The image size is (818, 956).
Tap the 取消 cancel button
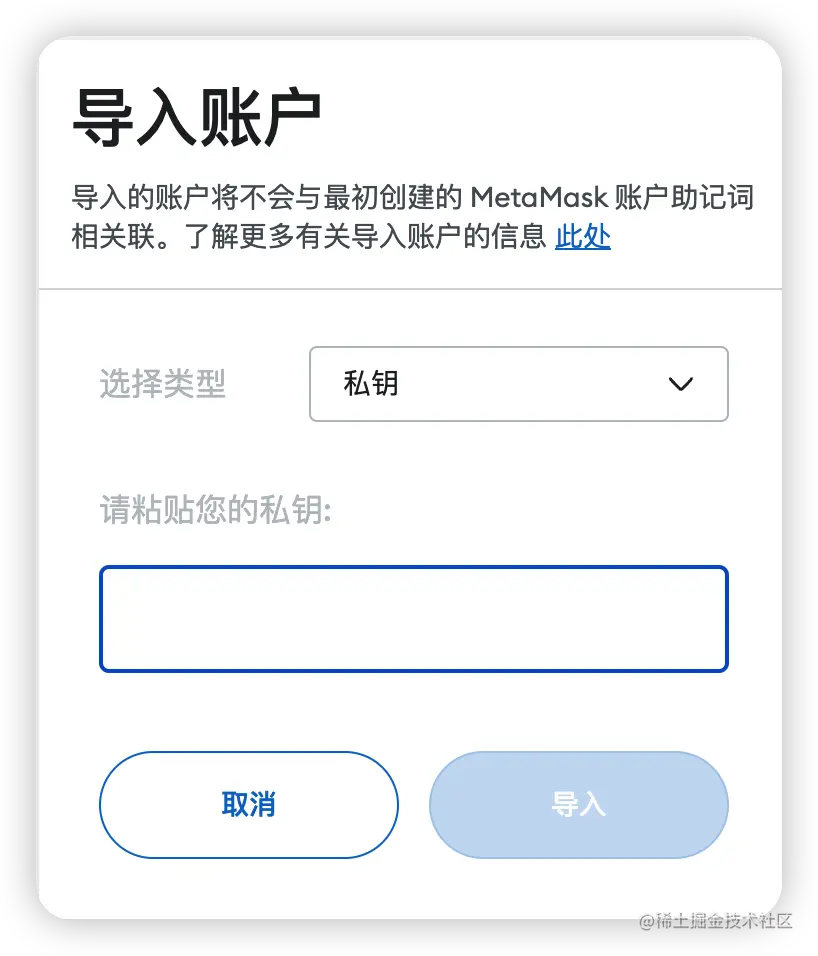click(x=248, y=805)
